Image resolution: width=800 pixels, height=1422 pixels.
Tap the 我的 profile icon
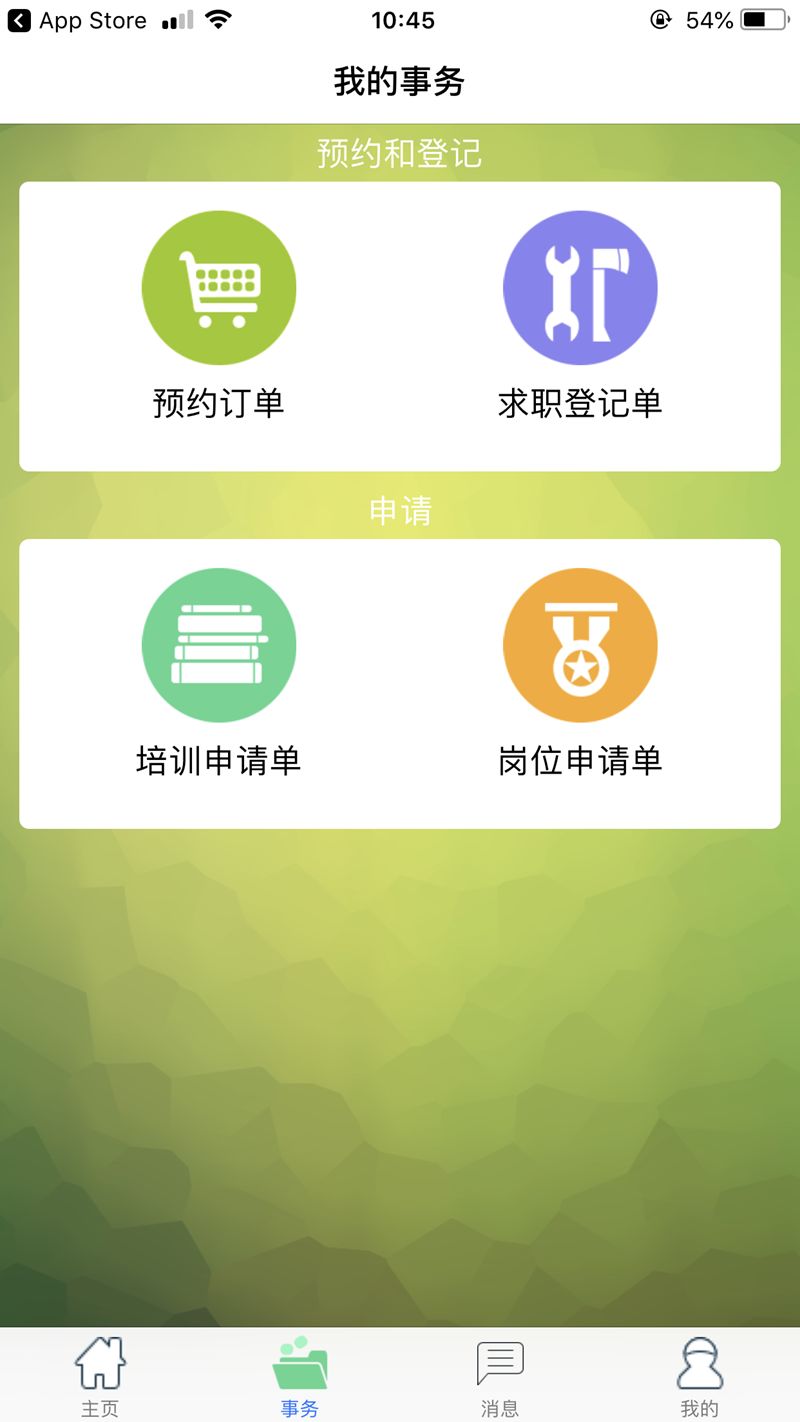[700, 1360]
